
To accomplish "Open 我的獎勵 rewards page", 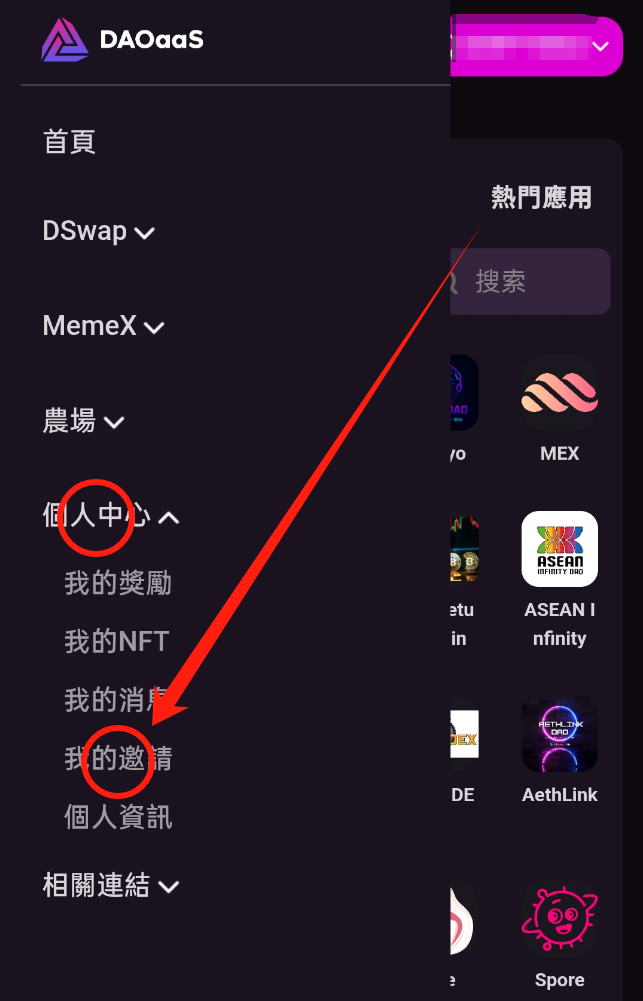I will [x=118, y=583].
